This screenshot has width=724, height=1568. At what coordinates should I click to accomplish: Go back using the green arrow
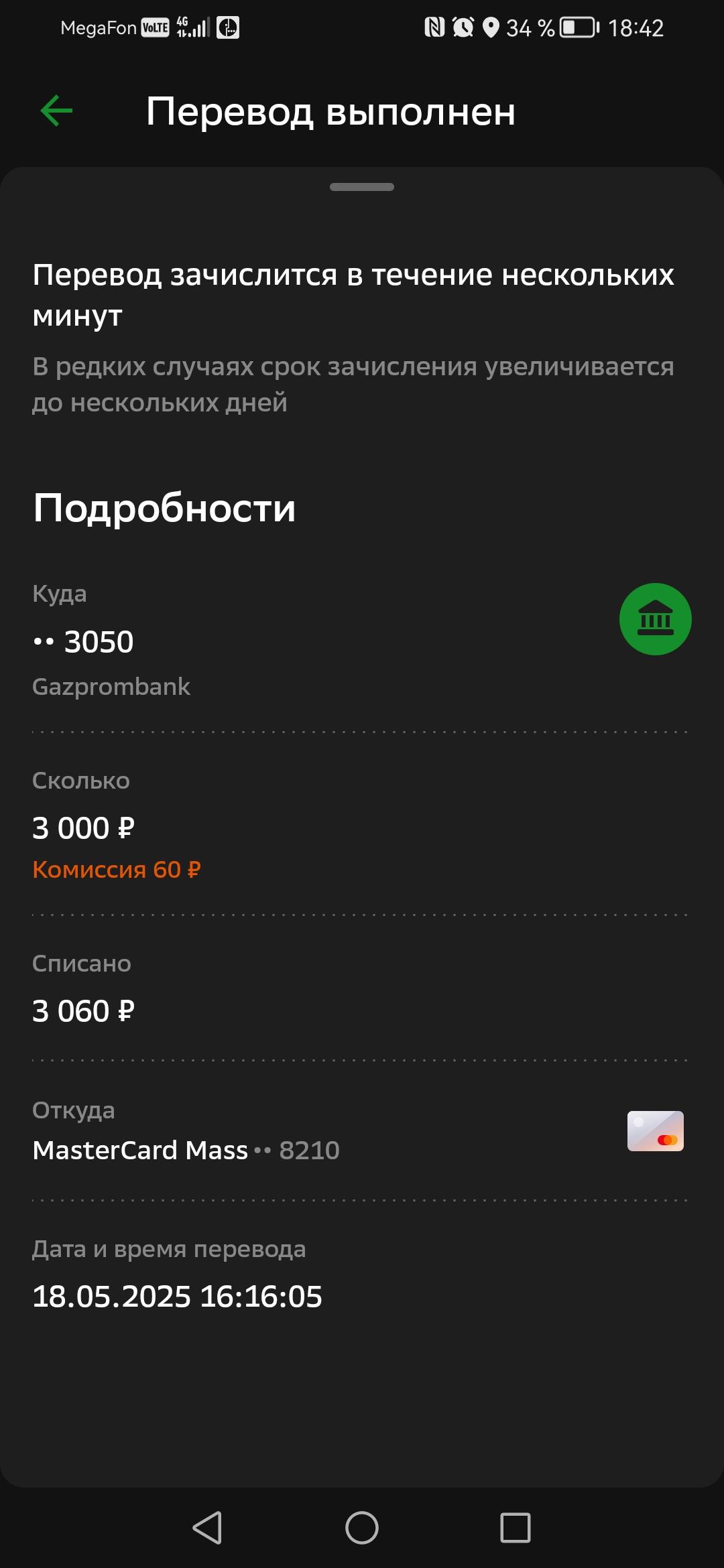coord(56,111)
